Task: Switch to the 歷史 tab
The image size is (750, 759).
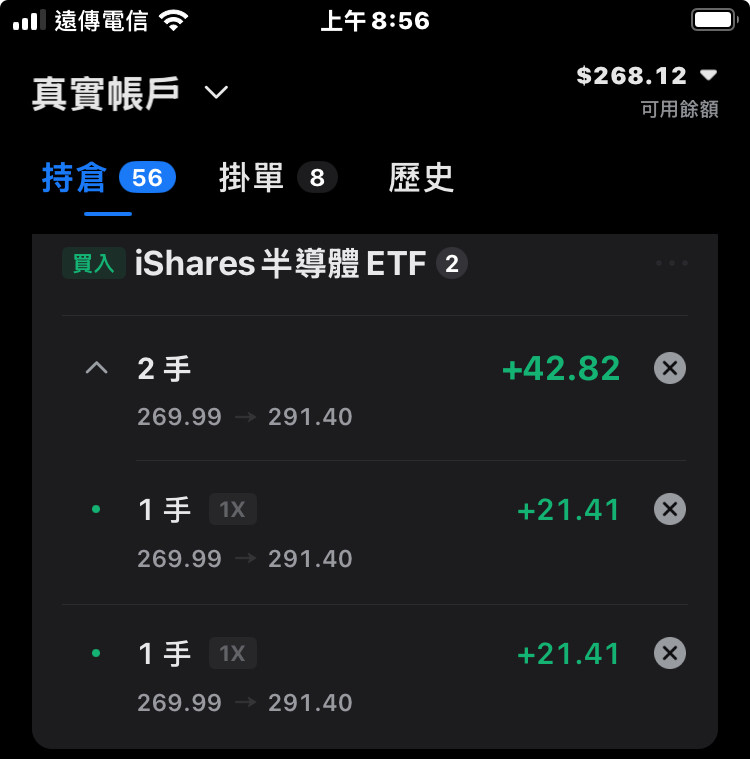Action: click(421, 178)
